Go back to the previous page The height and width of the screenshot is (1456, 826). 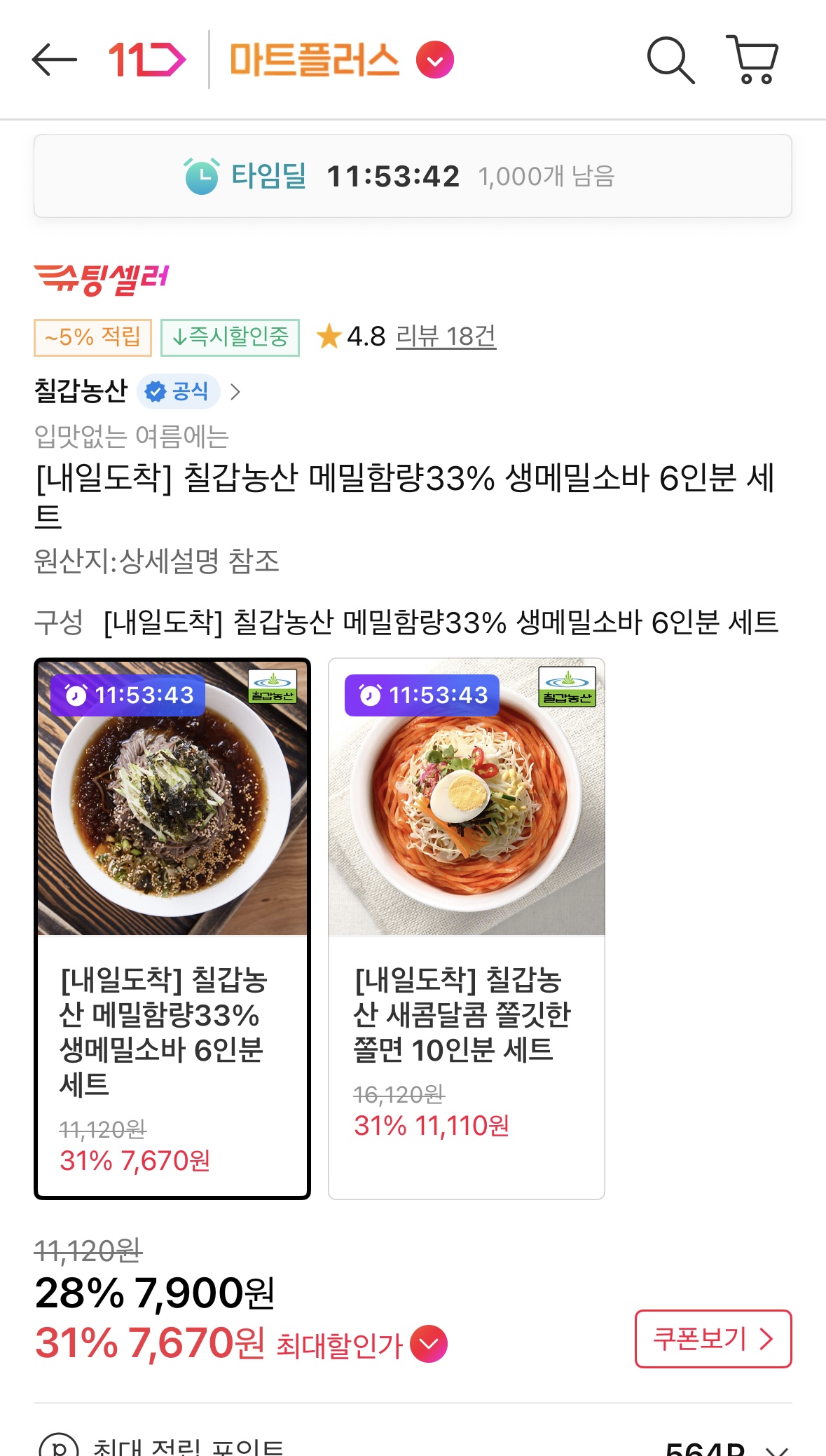pyautogui.click(x=54, y=60)
